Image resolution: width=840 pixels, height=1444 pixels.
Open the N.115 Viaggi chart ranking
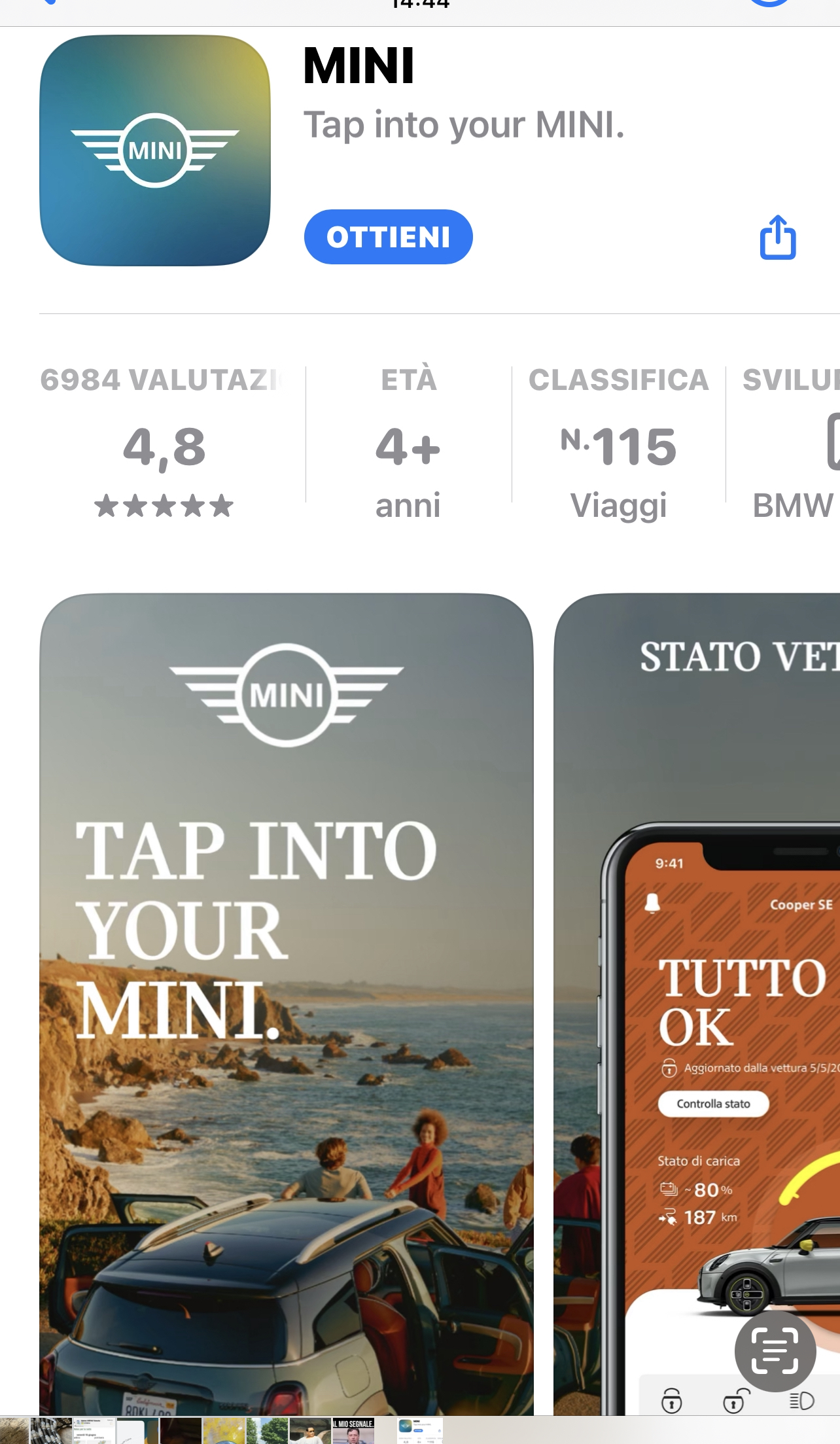pyautogui.click(x=618, y=445)
